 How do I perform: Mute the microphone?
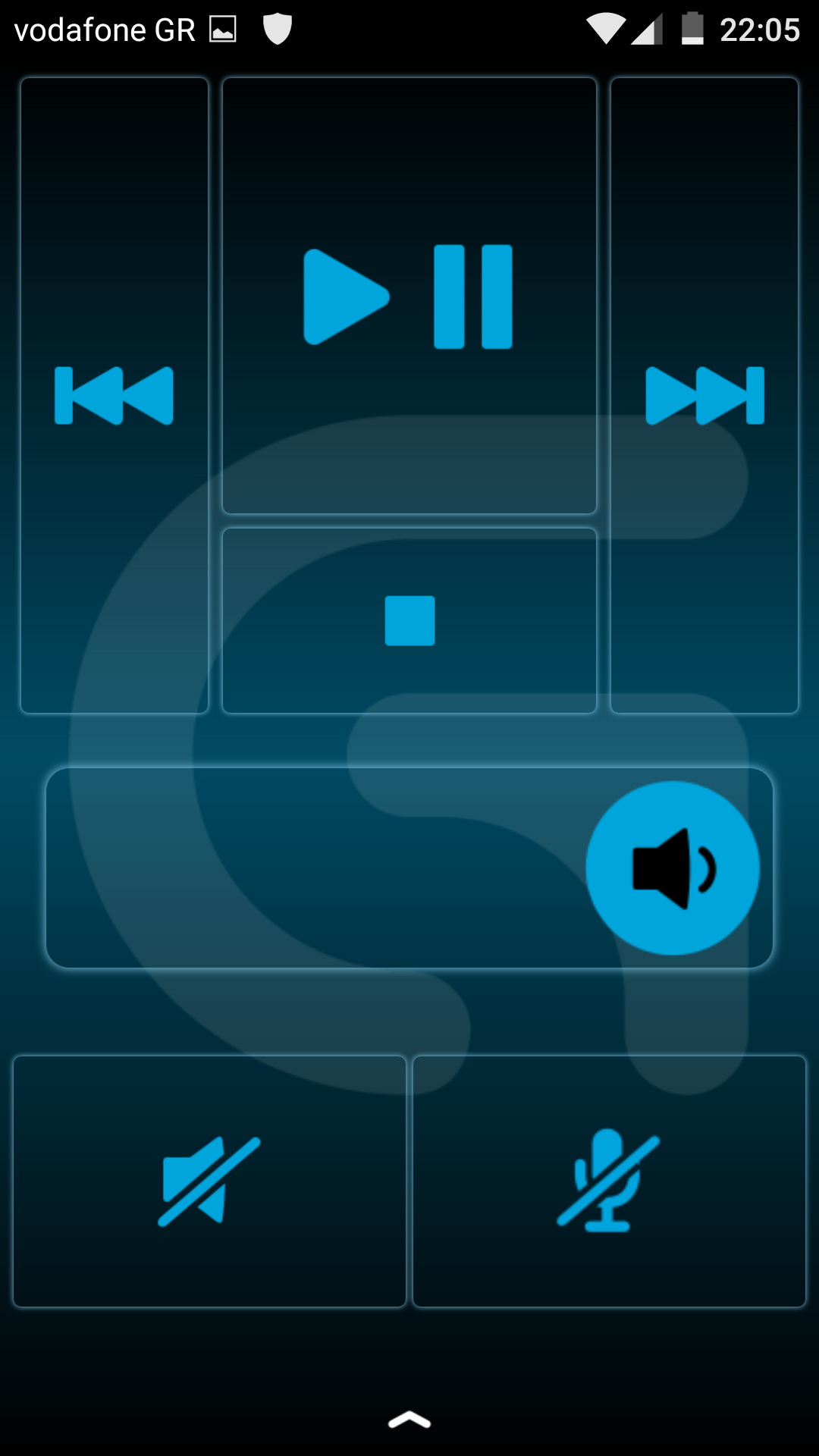coord(609,1181)
